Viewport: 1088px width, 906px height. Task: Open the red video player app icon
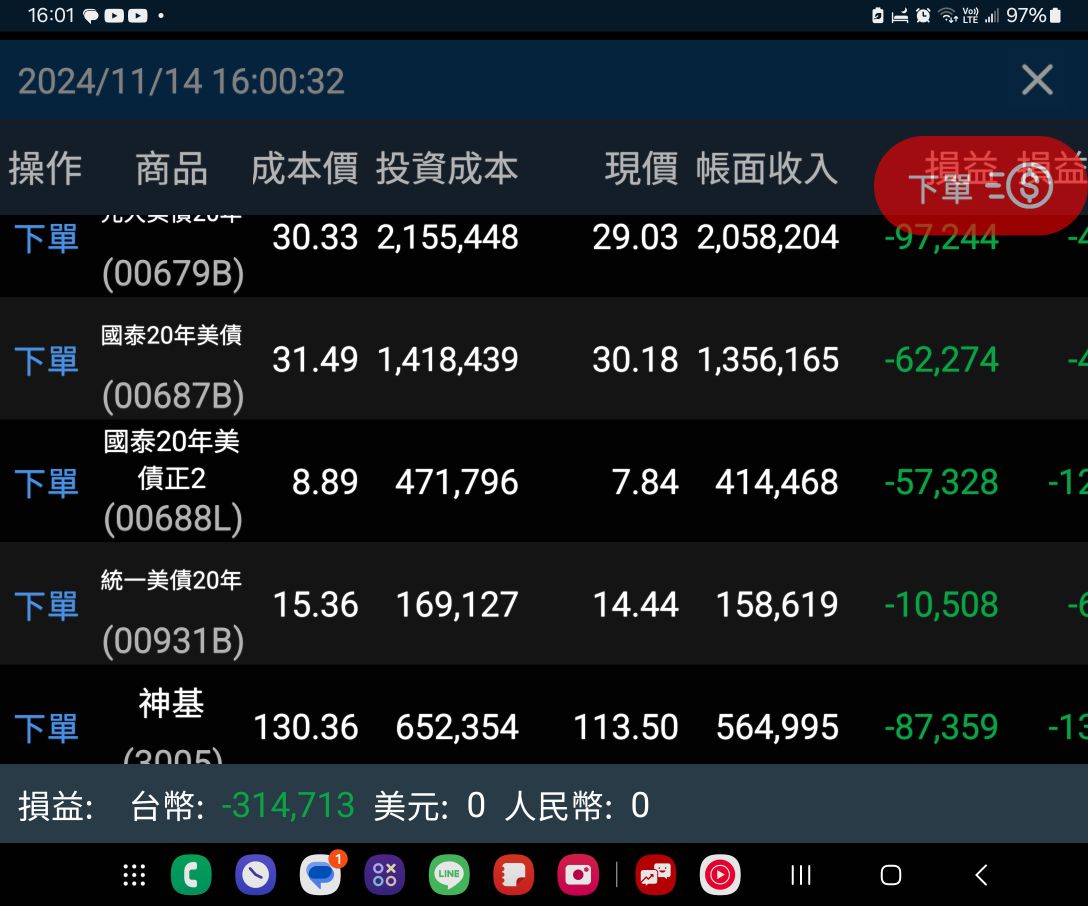[x=720, y=875]
